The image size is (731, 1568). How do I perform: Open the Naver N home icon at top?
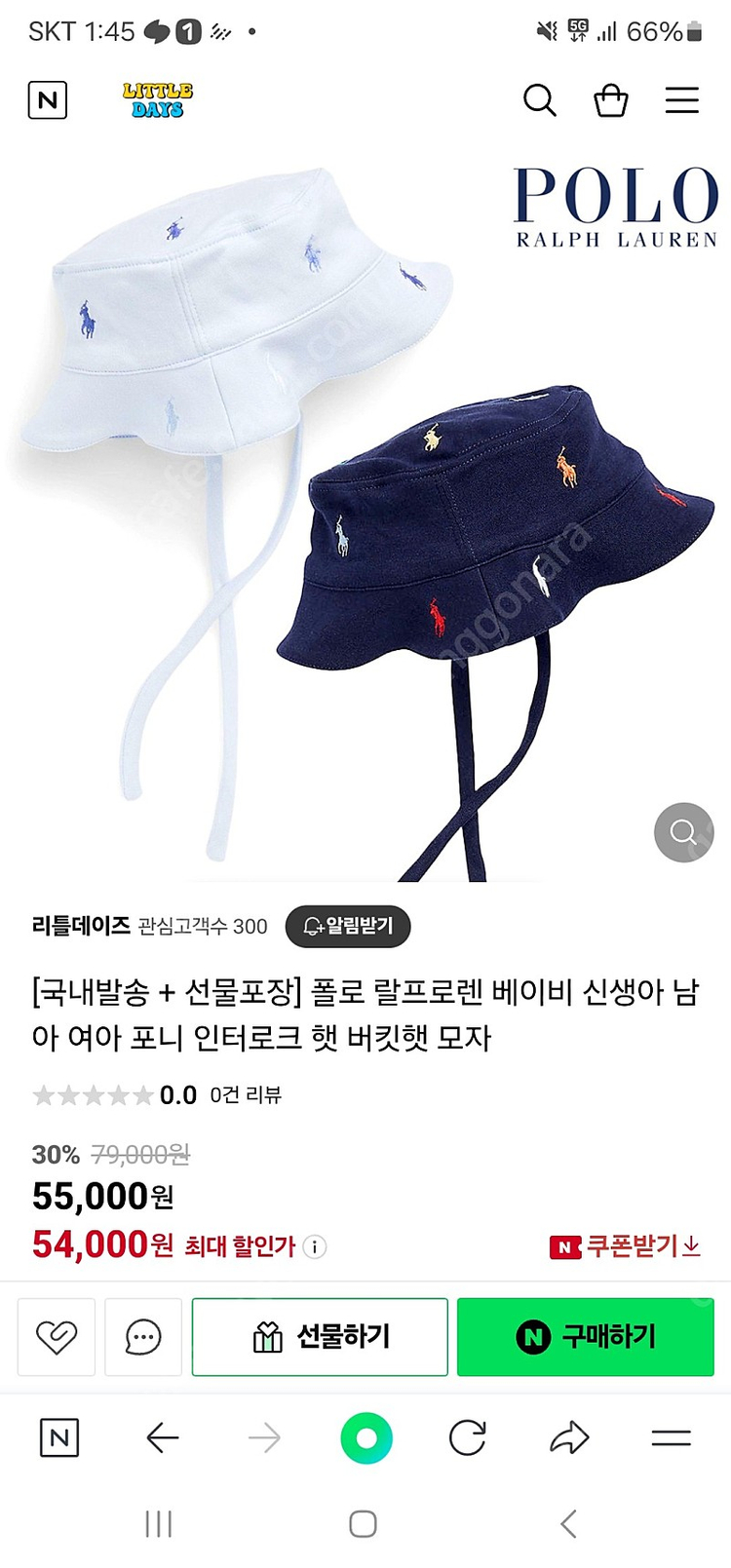click(48, 100)
